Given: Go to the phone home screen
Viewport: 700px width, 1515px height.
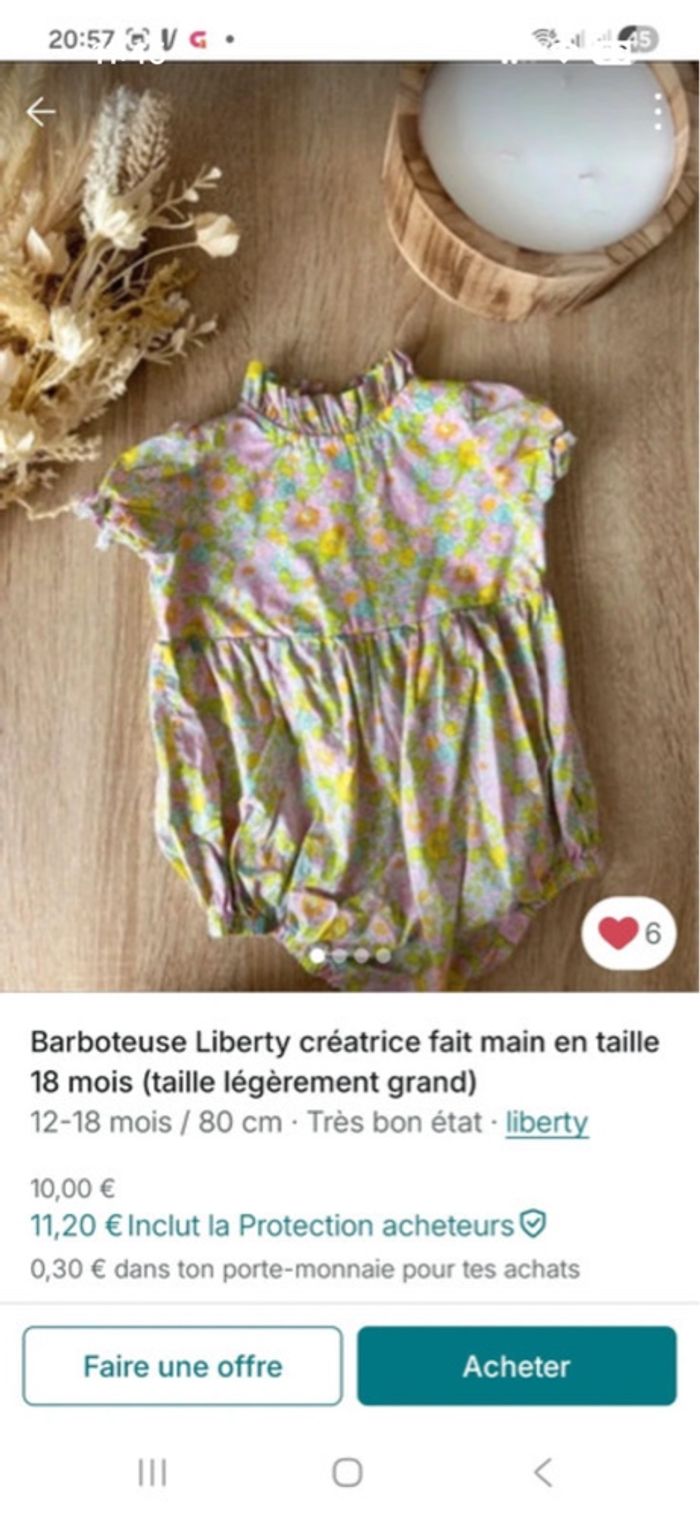Looking at the screenshot, I should [x=347, y=1472].
